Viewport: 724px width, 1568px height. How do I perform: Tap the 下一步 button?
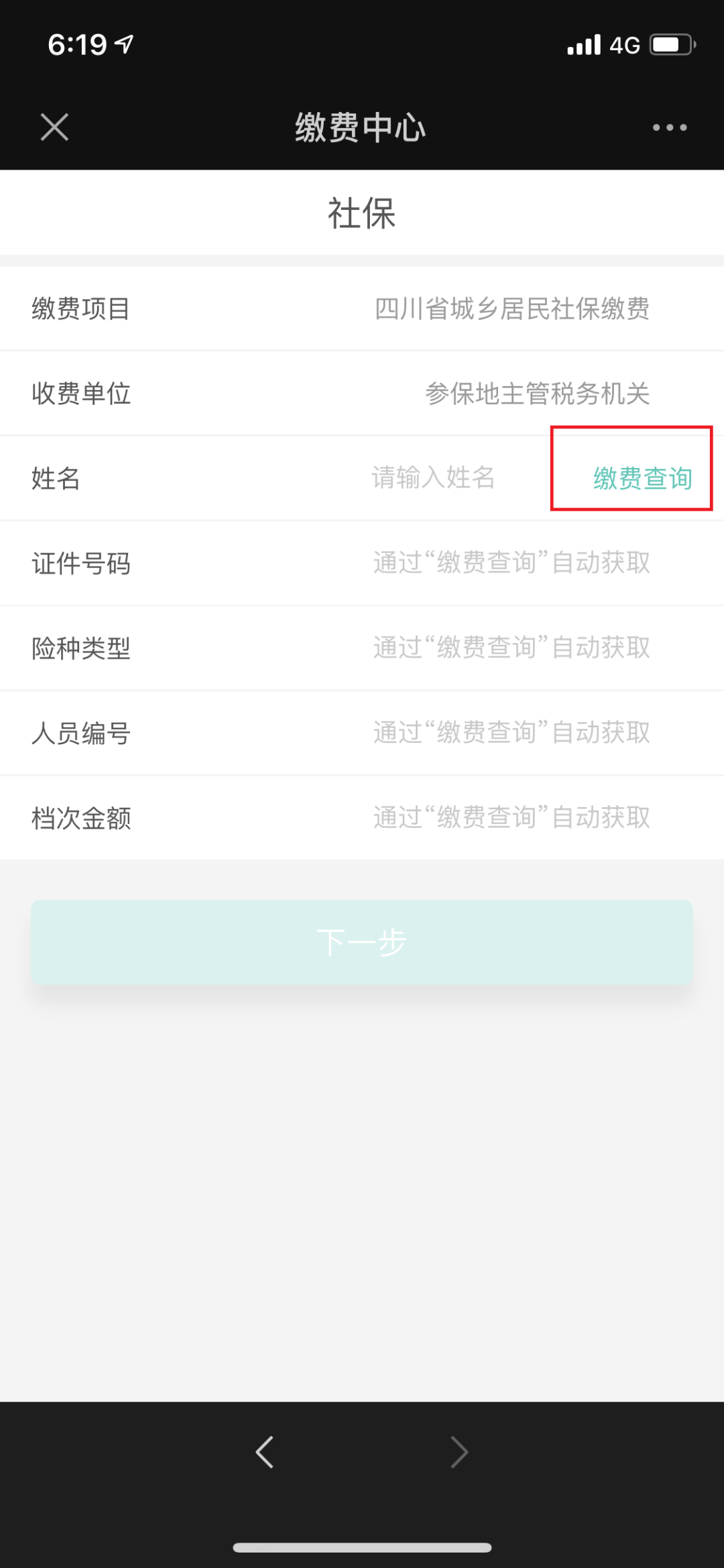pyautogui.click(x=362, y=943)
